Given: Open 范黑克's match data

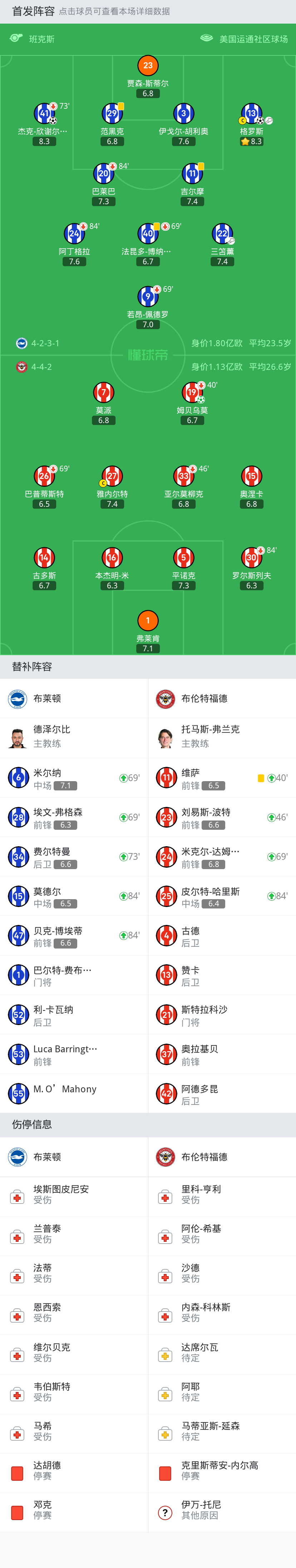Looking at the screenshot, I should (x=112, y=114).
